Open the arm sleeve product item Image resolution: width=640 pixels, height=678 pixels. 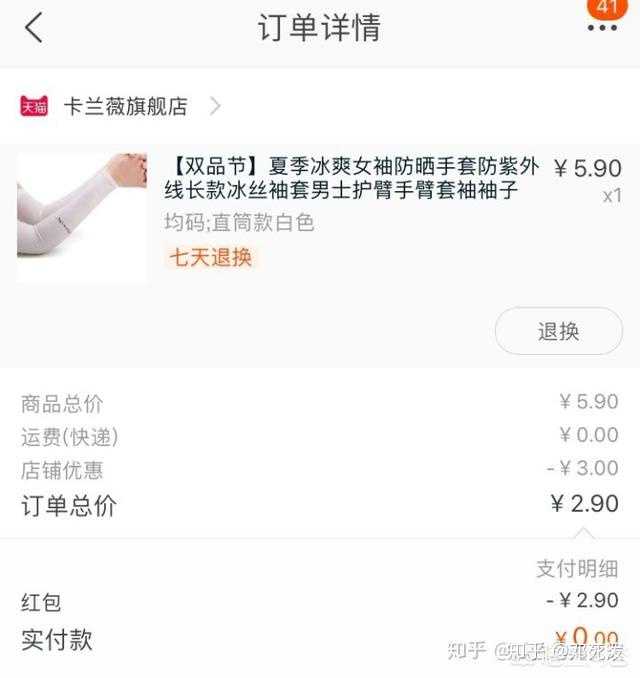pos(341,178)
